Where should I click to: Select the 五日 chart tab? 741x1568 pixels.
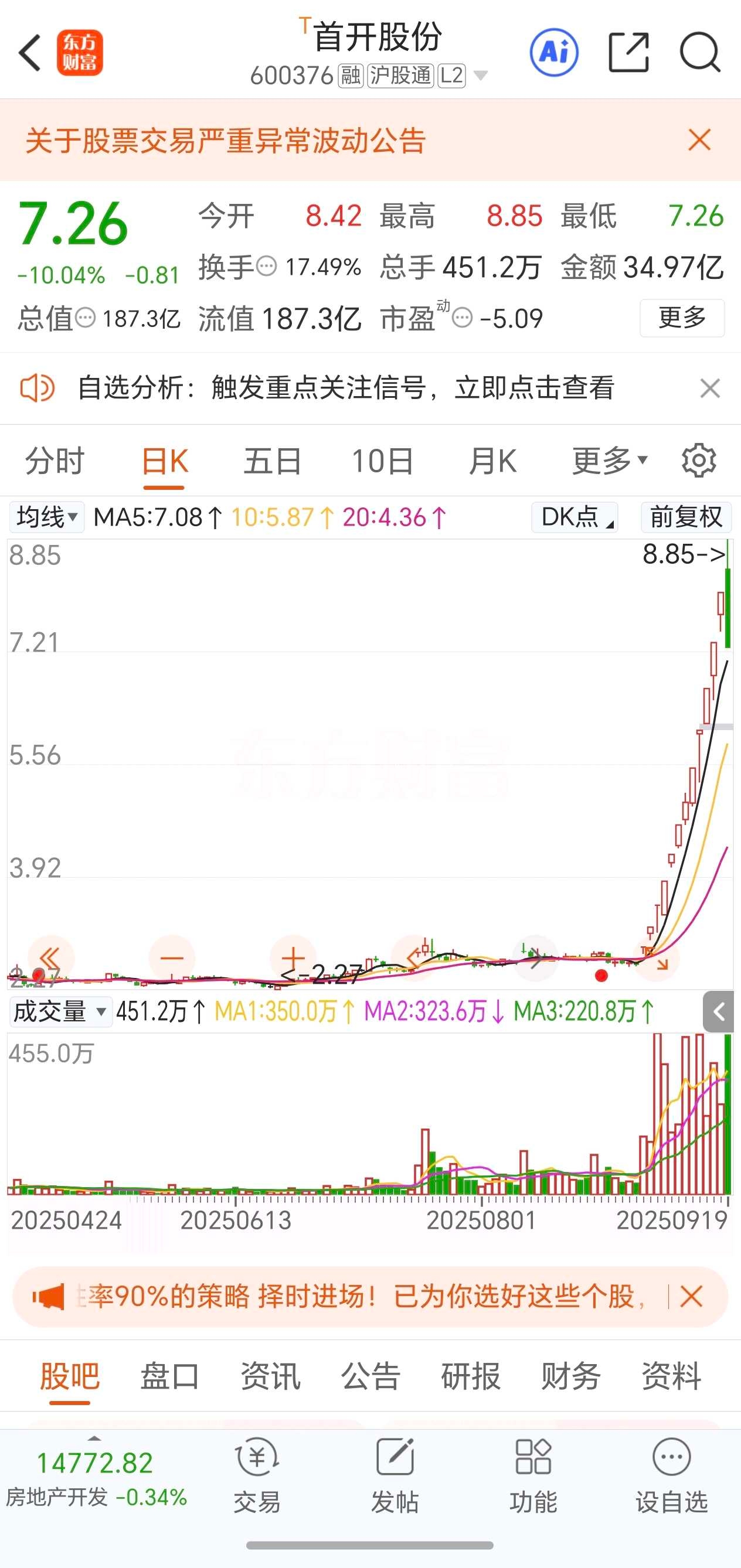[273, 461]
